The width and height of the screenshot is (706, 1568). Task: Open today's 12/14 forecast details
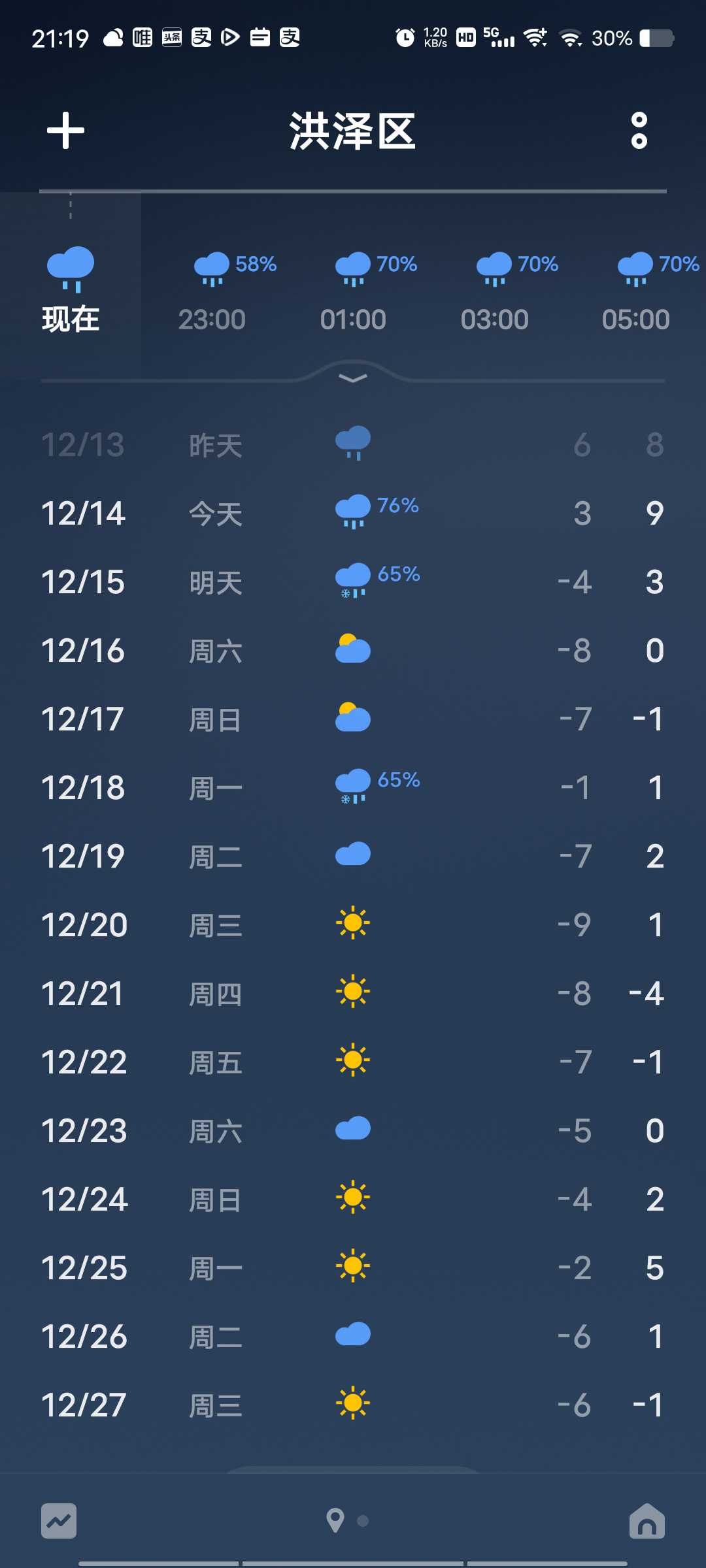pos(353,514)
